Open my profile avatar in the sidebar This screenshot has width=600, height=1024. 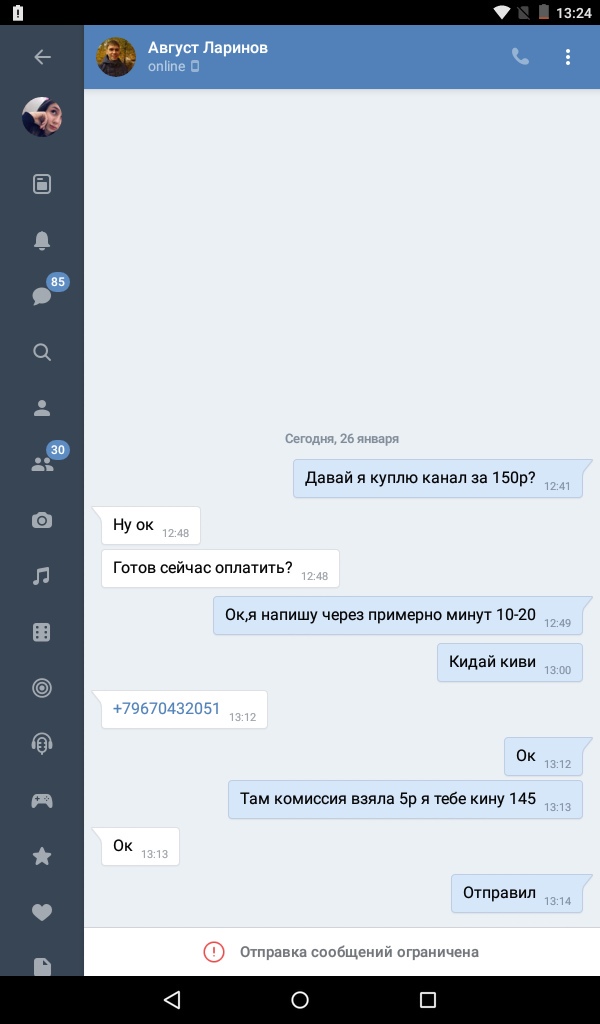click(x=42, y=118)
